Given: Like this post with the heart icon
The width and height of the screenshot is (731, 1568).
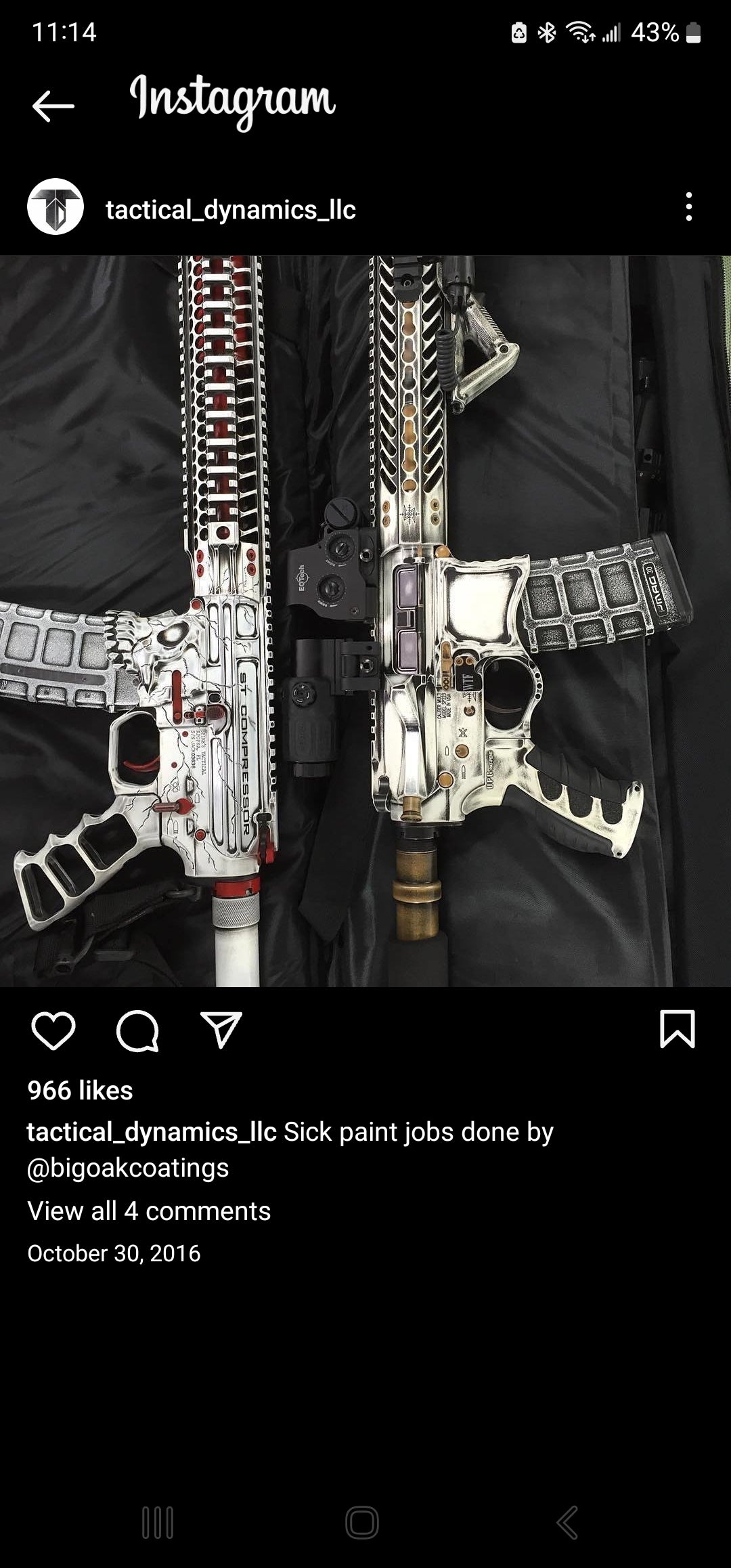Looking at the screenshot, I should click(53, 1031).
